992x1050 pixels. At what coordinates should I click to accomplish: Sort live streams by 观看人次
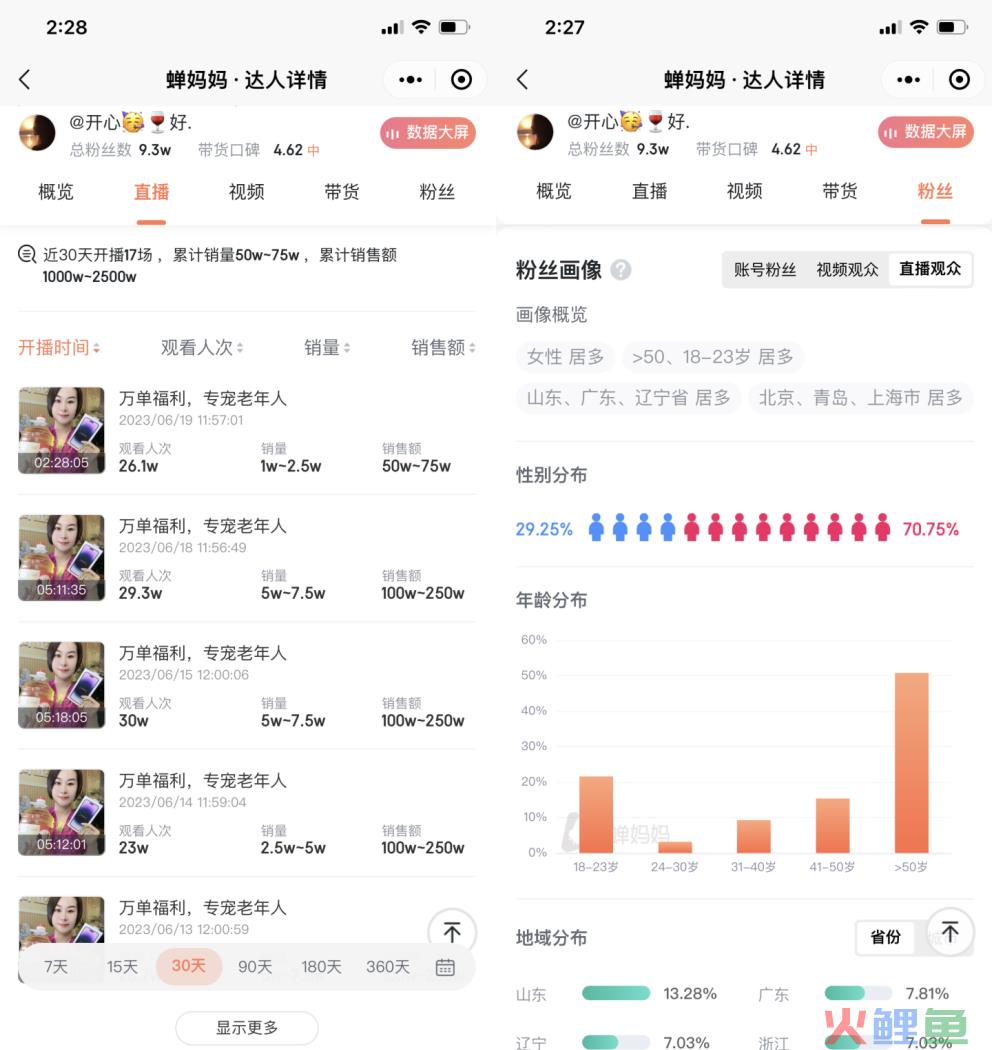click(202, 347)
